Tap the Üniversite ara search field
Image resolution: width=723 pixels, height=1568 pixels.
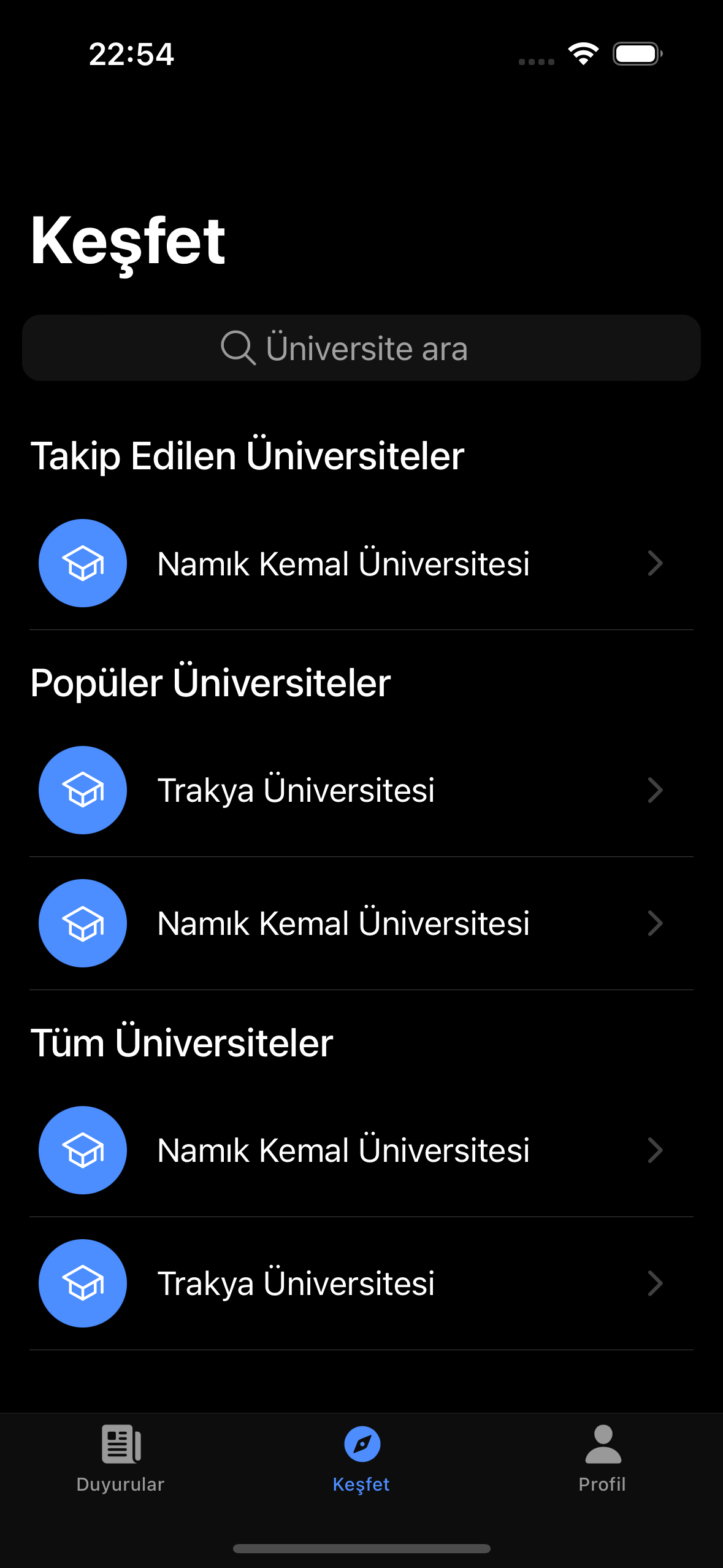(361, 347)
